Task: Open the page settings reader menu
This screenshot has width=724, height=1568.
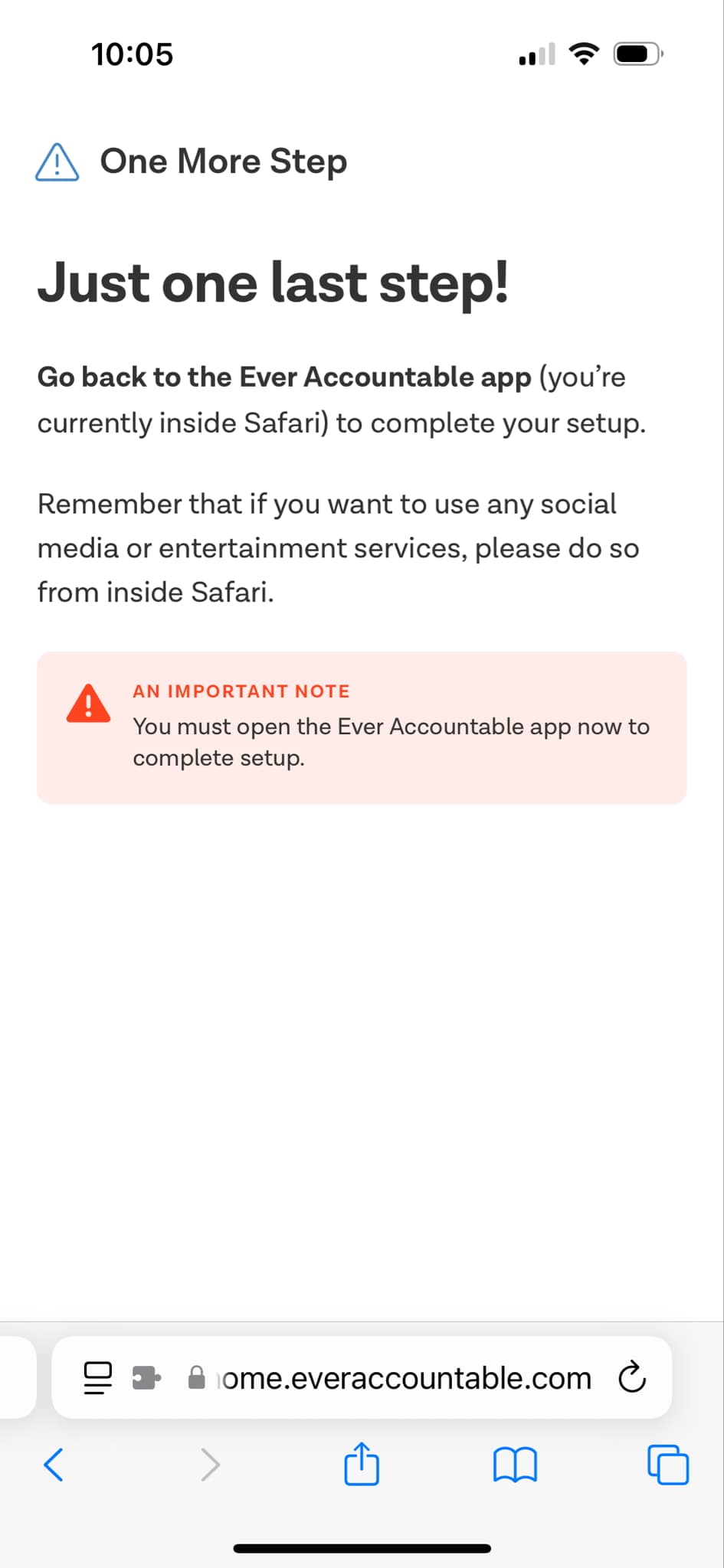Action: click(x=97, y=1378)
